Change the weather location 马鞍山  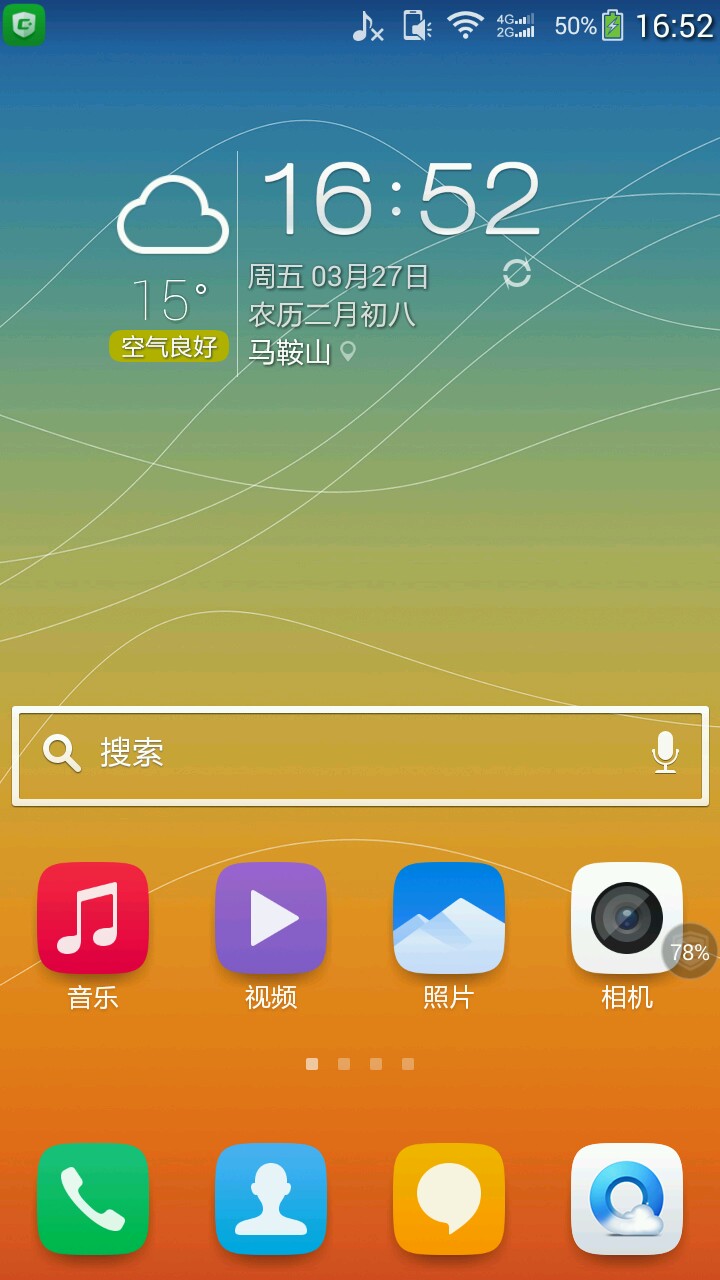pos(300,352)
